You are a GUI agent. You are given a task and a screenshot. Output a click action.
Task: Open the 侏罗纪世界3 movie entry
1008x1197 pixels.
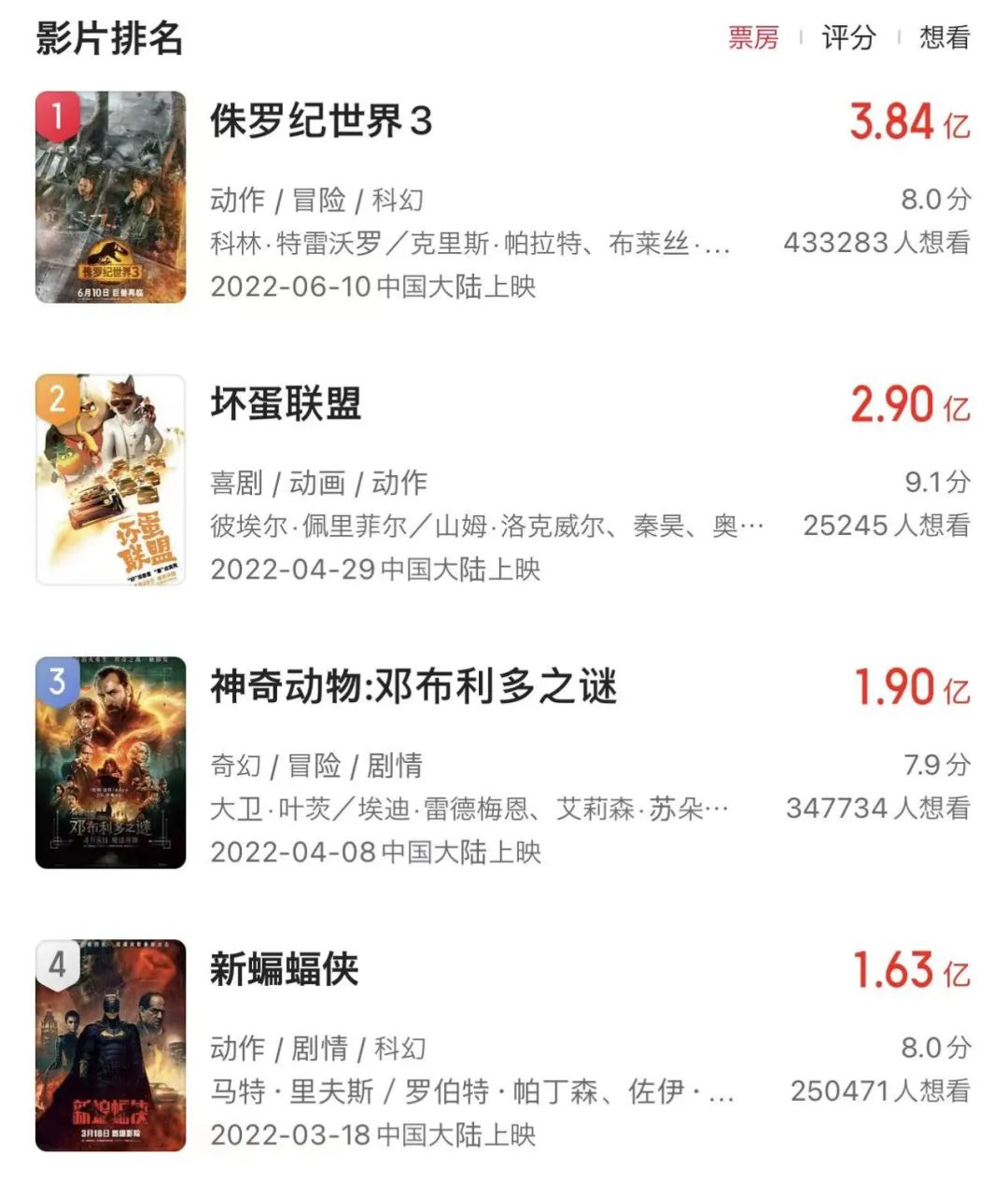pyautogui.click(x=320, y=122)
